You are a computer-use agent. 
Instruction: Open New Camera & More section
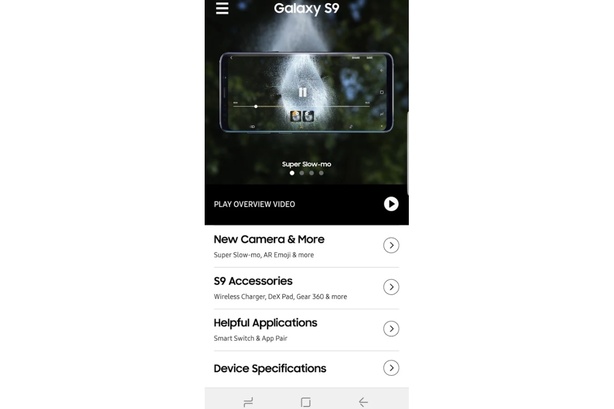point(391,245)
